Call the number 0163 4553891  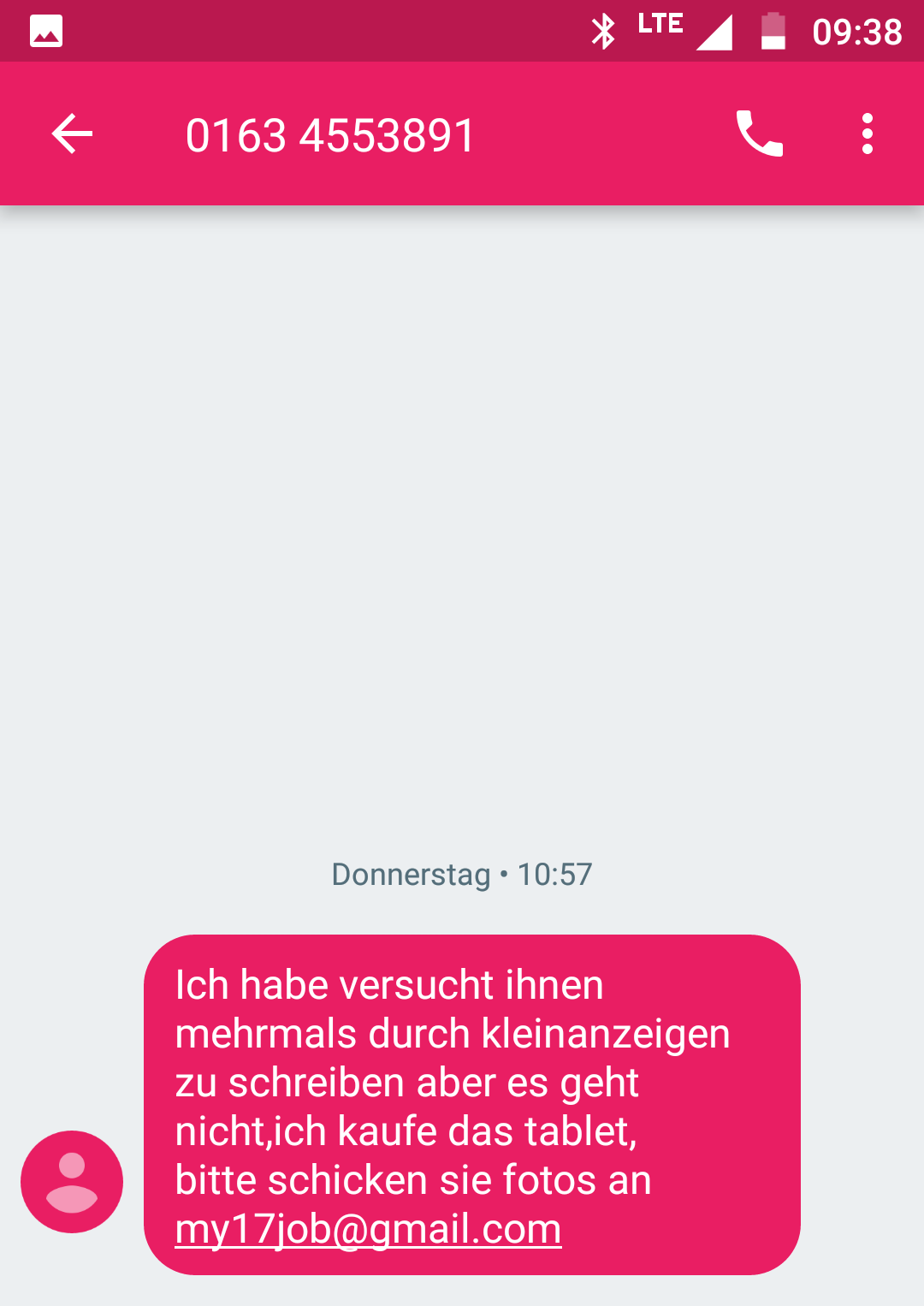pyautogui.click(x=759, y=134)
